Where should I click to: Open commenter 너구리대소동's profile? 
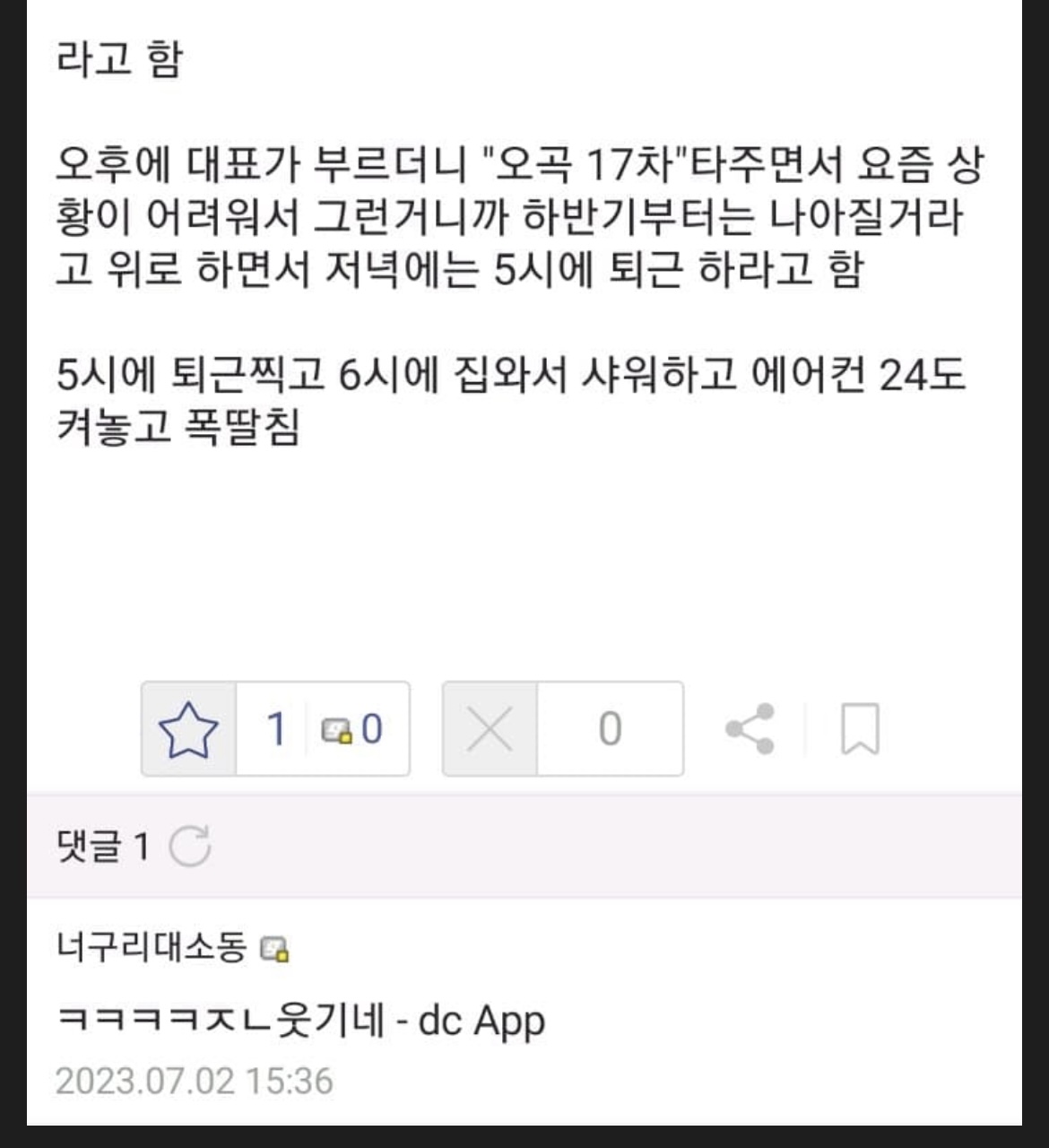pyautogui.click(x=151, y=947)
